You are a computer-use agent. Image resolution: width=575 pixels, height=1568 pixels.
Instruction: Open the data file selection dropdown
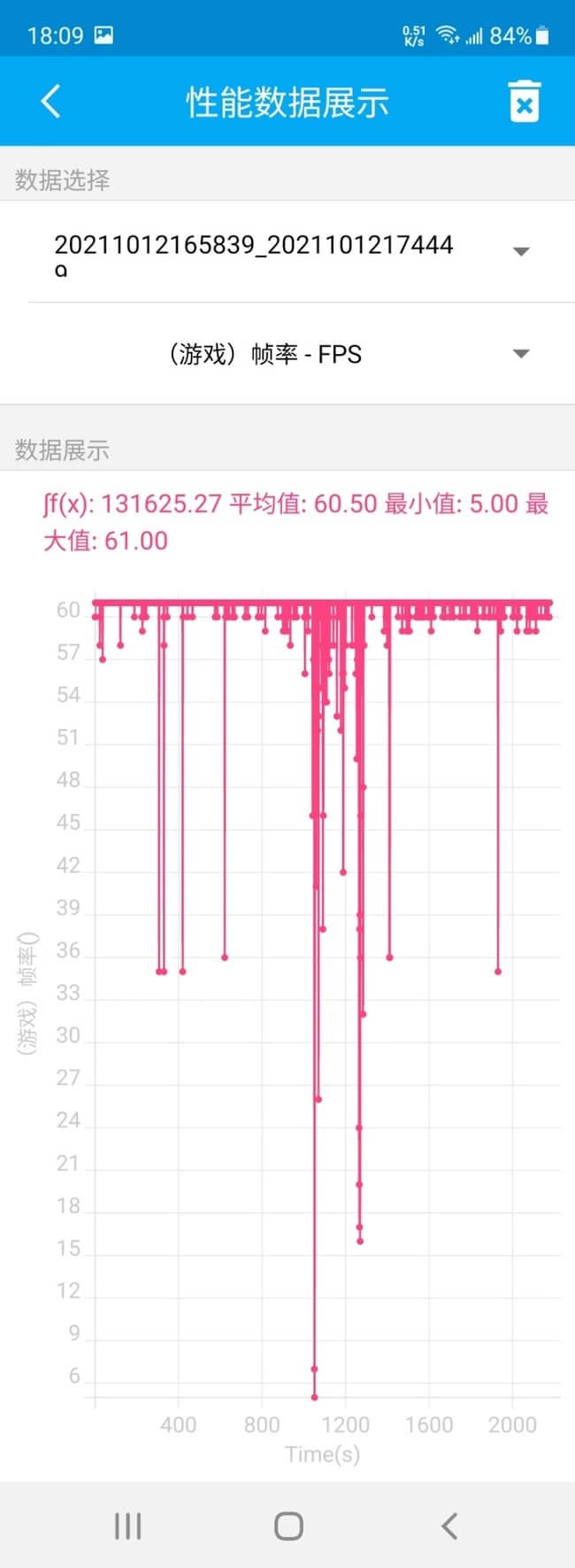[x=521, y=251]
